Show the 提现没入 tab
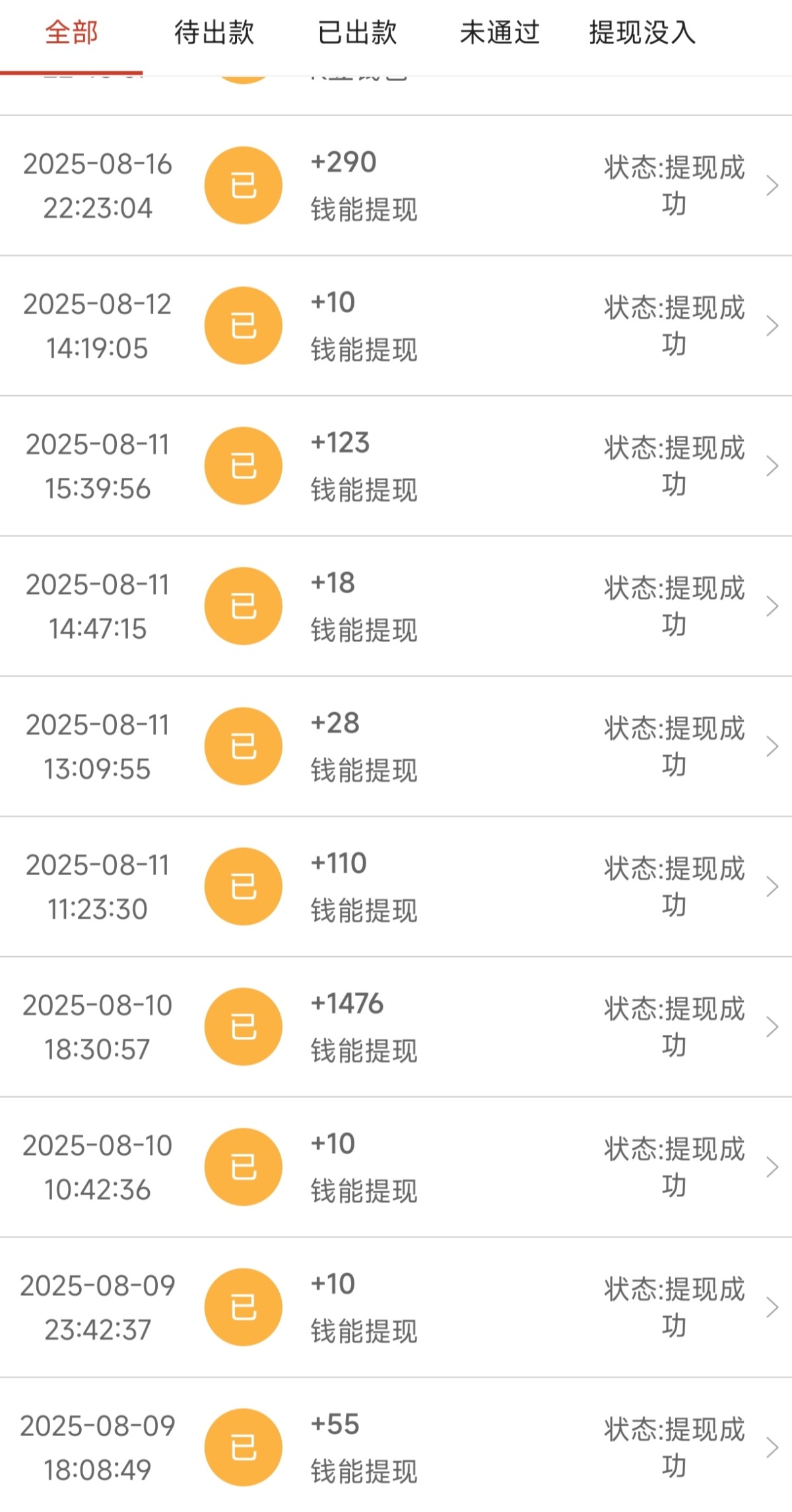This screenshot has width=792, height=1512. pyautogui.click(x=642, y=33)
